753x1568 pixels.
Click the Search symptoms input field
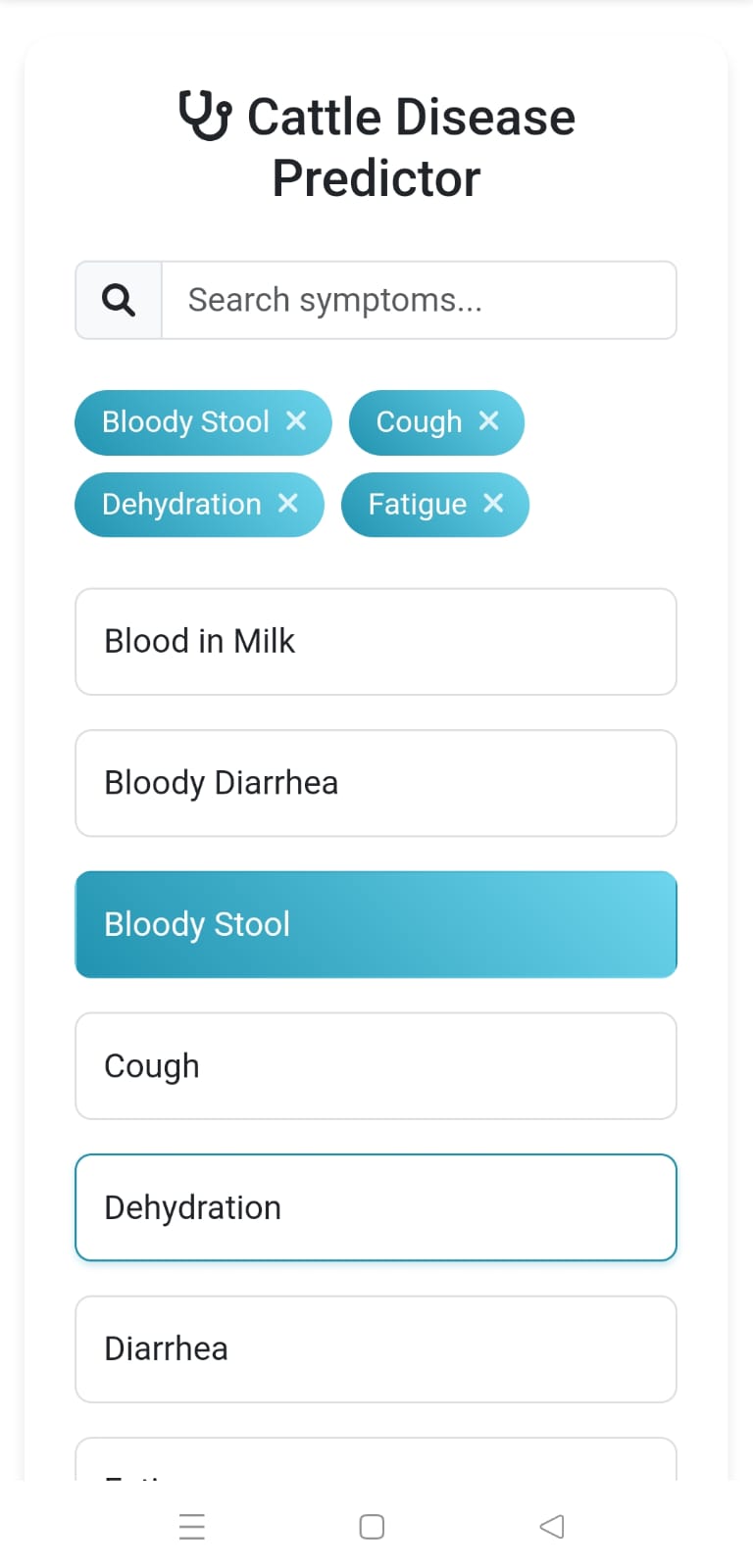coord(418,300)
